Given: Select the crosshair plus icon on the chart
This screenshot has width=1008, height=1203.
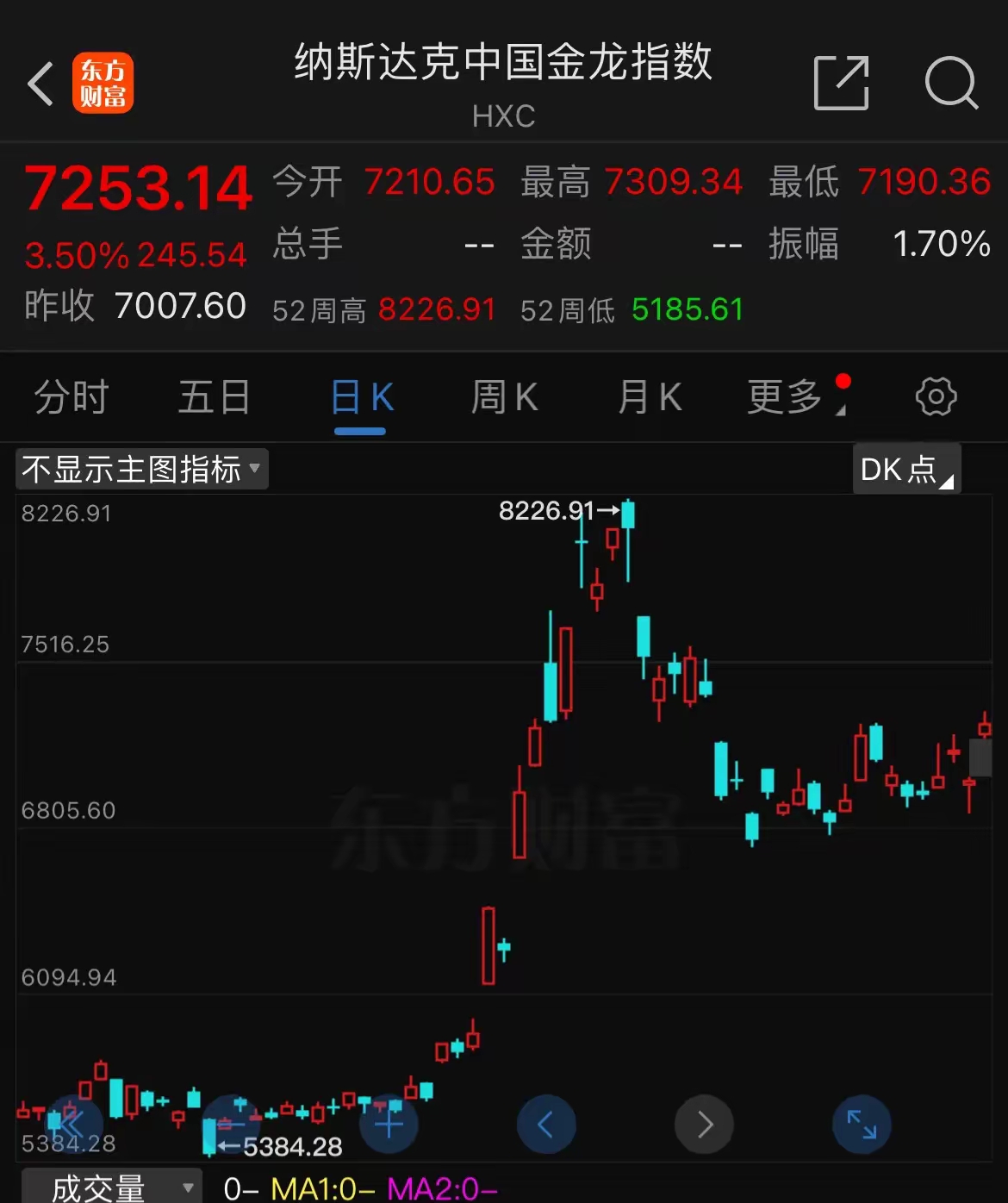Looking at the screenshot, I should (388, 1125).
